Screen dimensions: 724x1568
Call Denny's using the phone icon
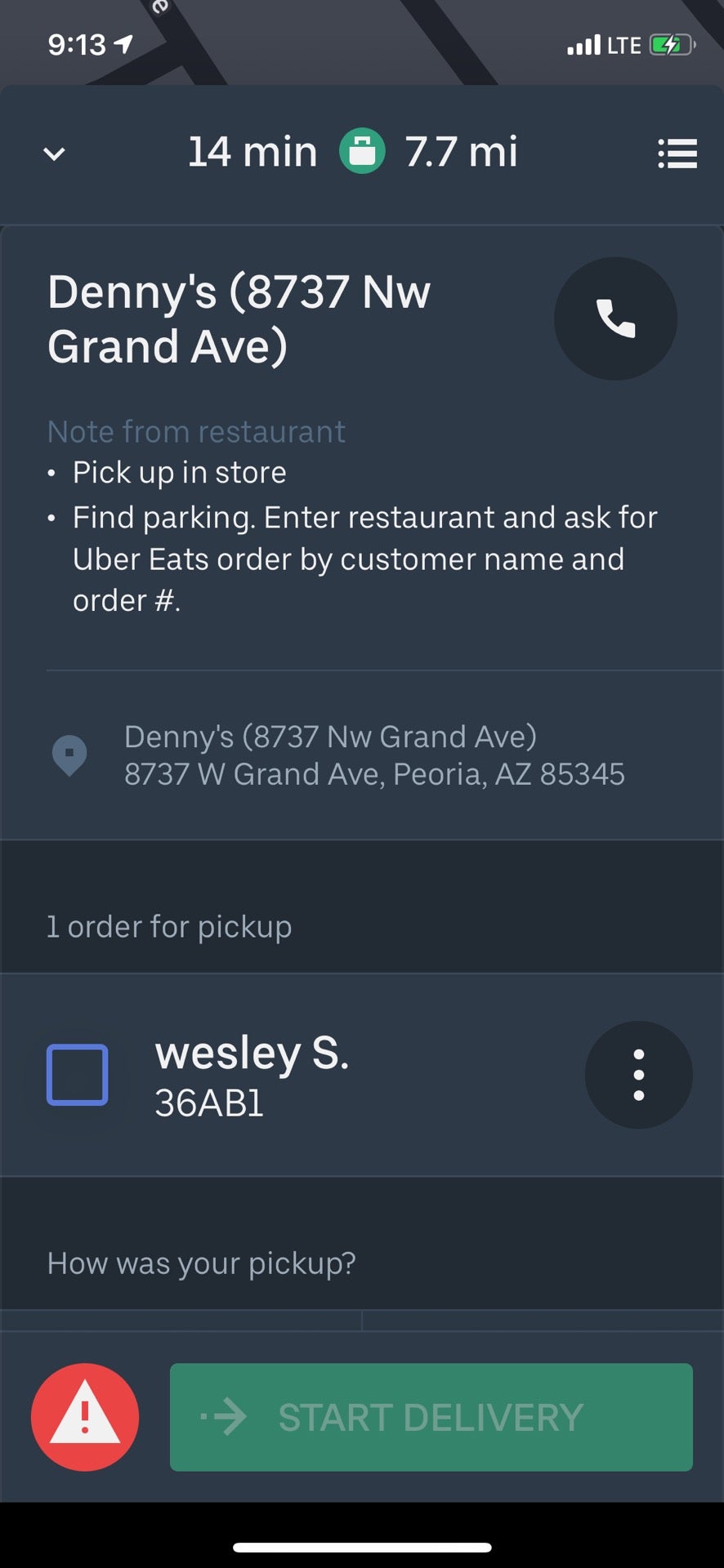(x=615, y=318)
